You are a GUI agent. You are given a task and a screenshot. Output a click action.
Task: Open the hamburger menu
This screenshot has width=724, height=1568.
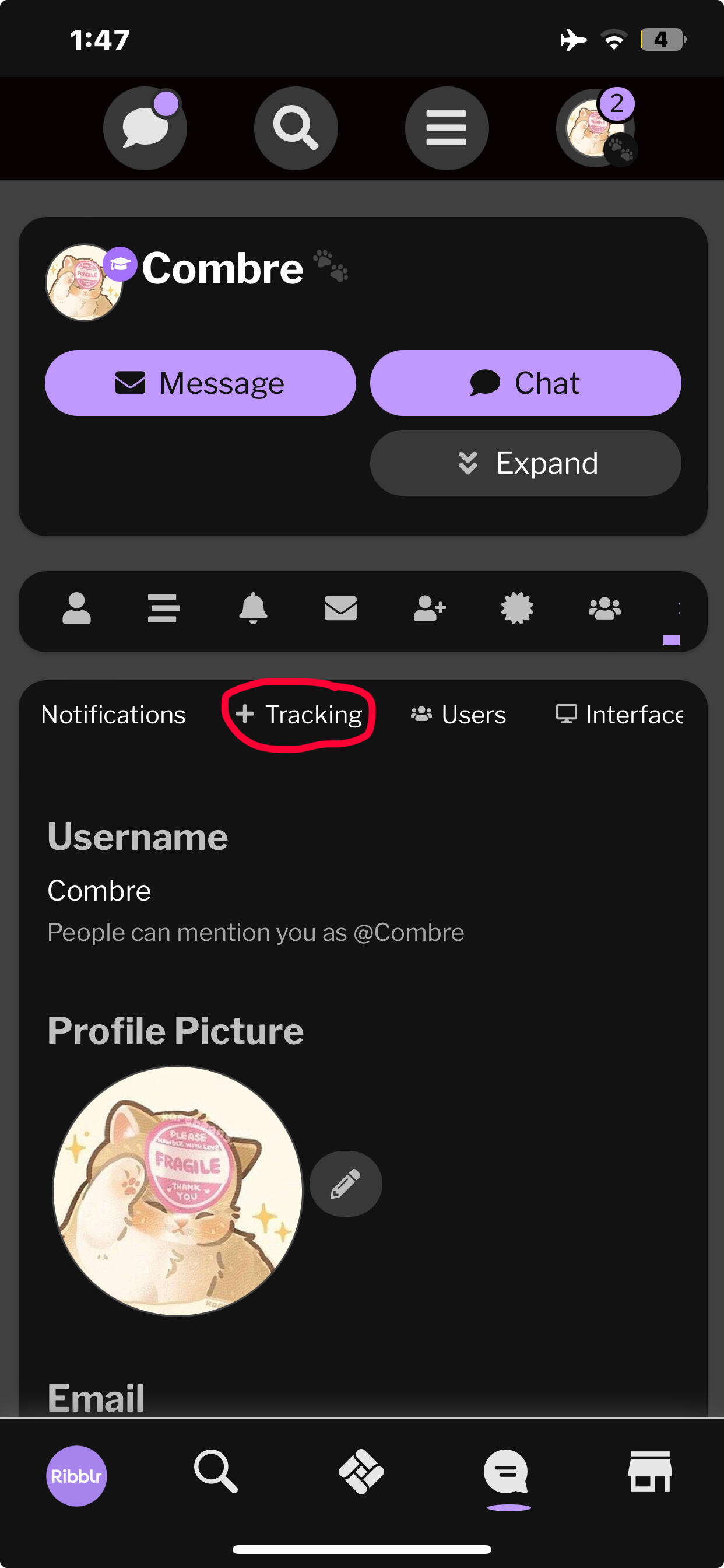(447, 128)
